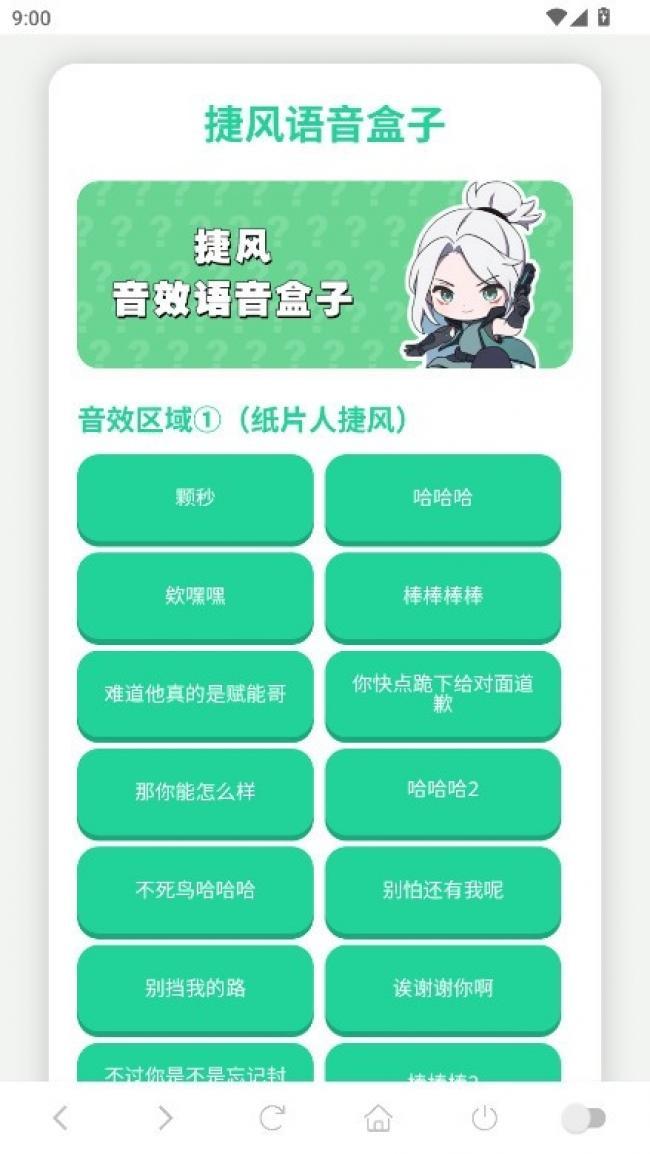Select the 诶谢谢你啊 voice button

(443, 988)
